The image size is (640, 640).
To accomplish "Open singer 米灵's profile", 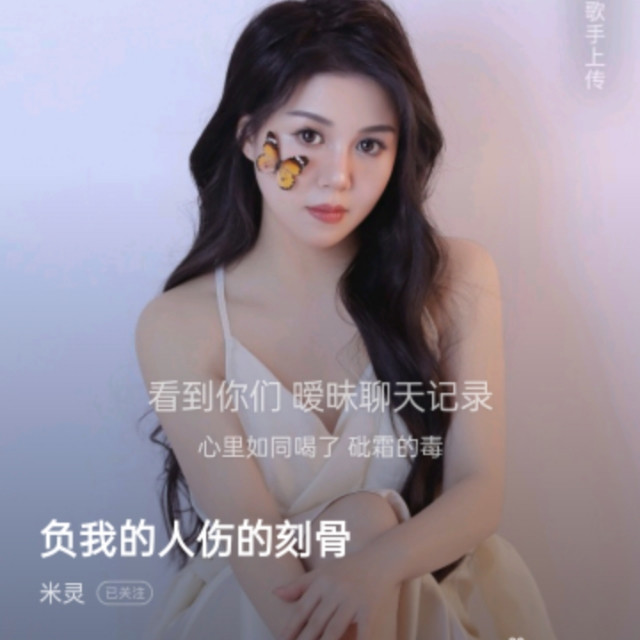I will click(x=61, y=593).
